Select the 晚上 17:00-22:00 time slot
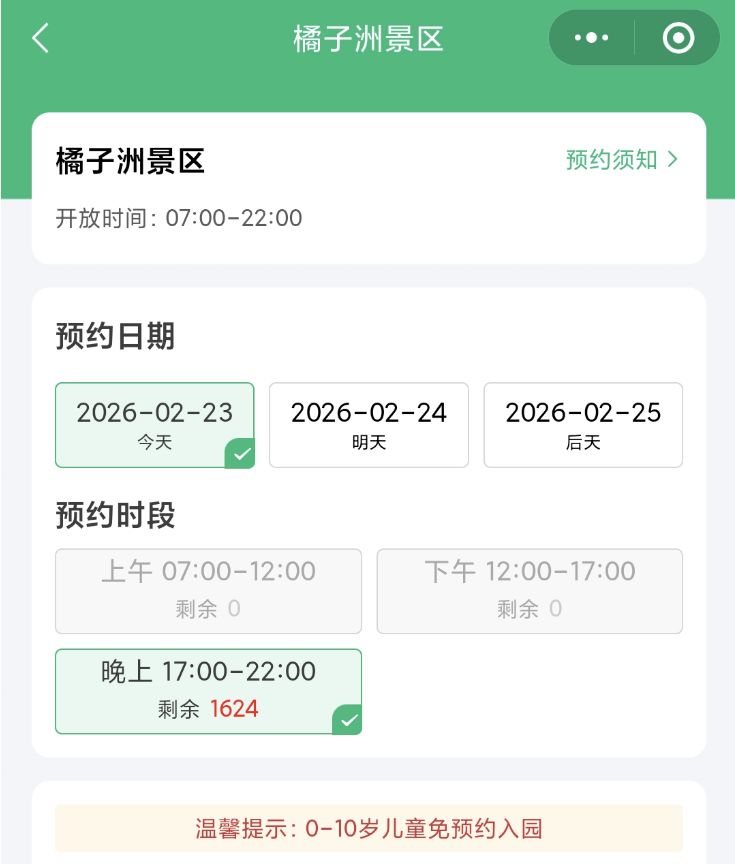The height and width of the screenshot is (864, 735). point(207,691)
